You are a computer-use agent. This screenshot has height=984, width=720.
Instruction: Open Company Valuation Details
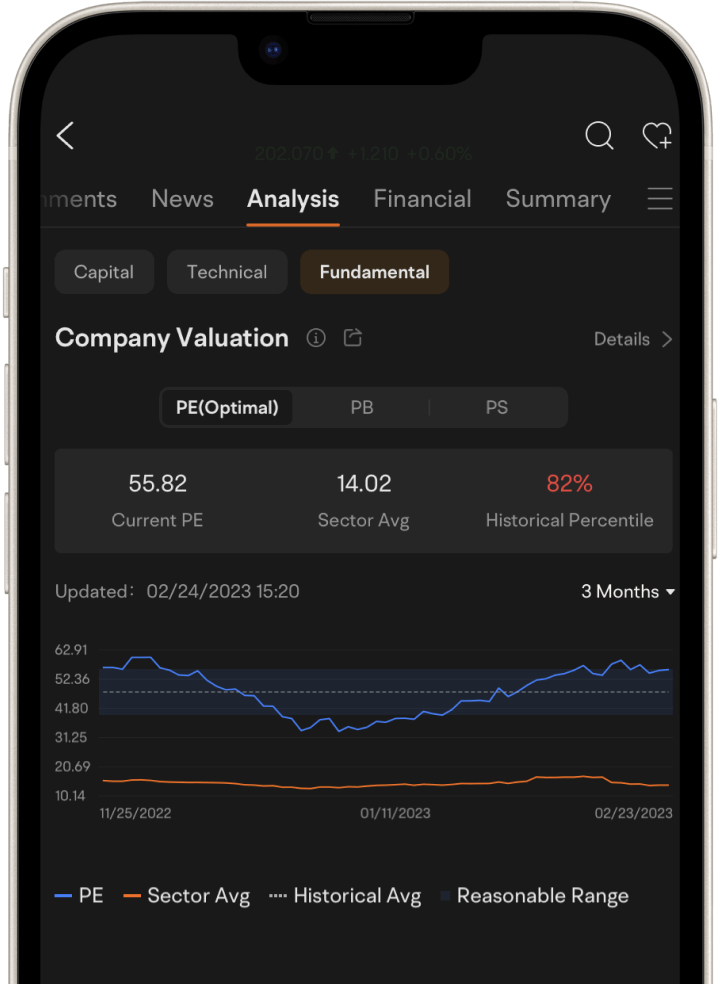click(x=633, y=339)
